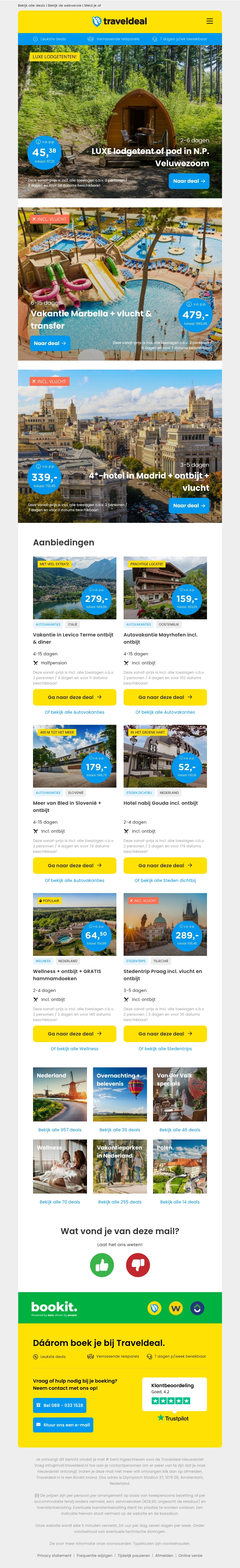240x1568 pixels.
Task: Open the Van der Valk specials tile
Action: [180, 1094]
